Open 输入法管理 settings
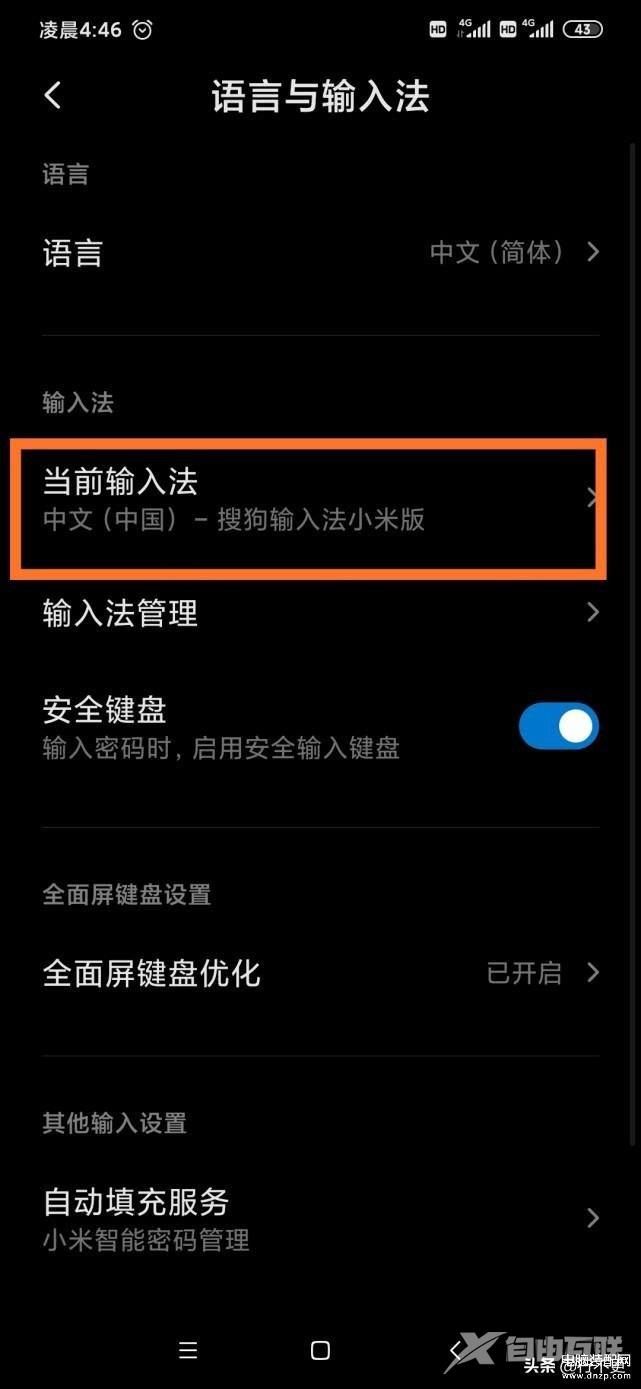This screenshot has width=641, height=1389. [320, 612]
